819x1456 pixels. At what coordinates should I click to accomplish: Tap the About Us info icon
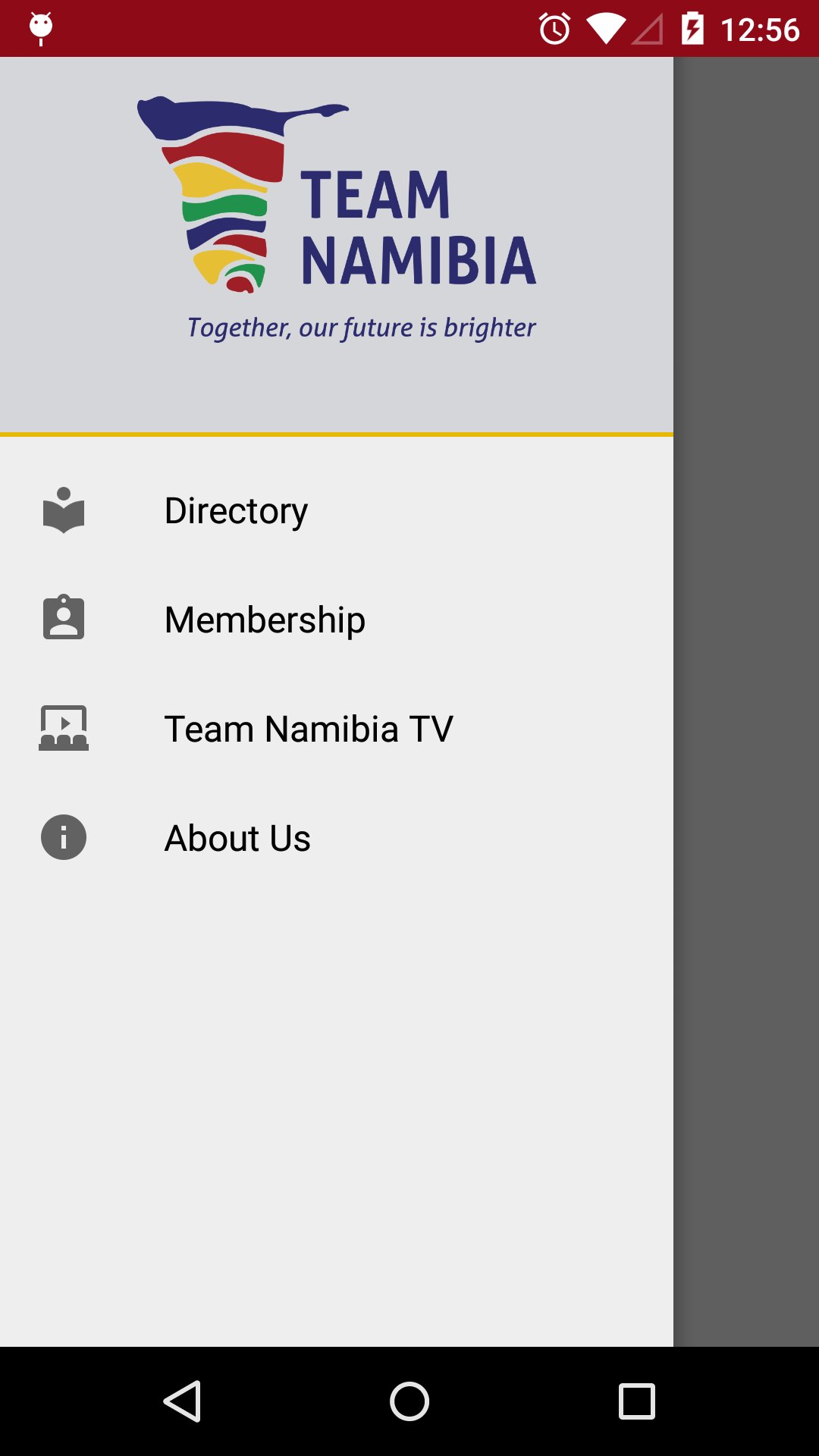63,837
